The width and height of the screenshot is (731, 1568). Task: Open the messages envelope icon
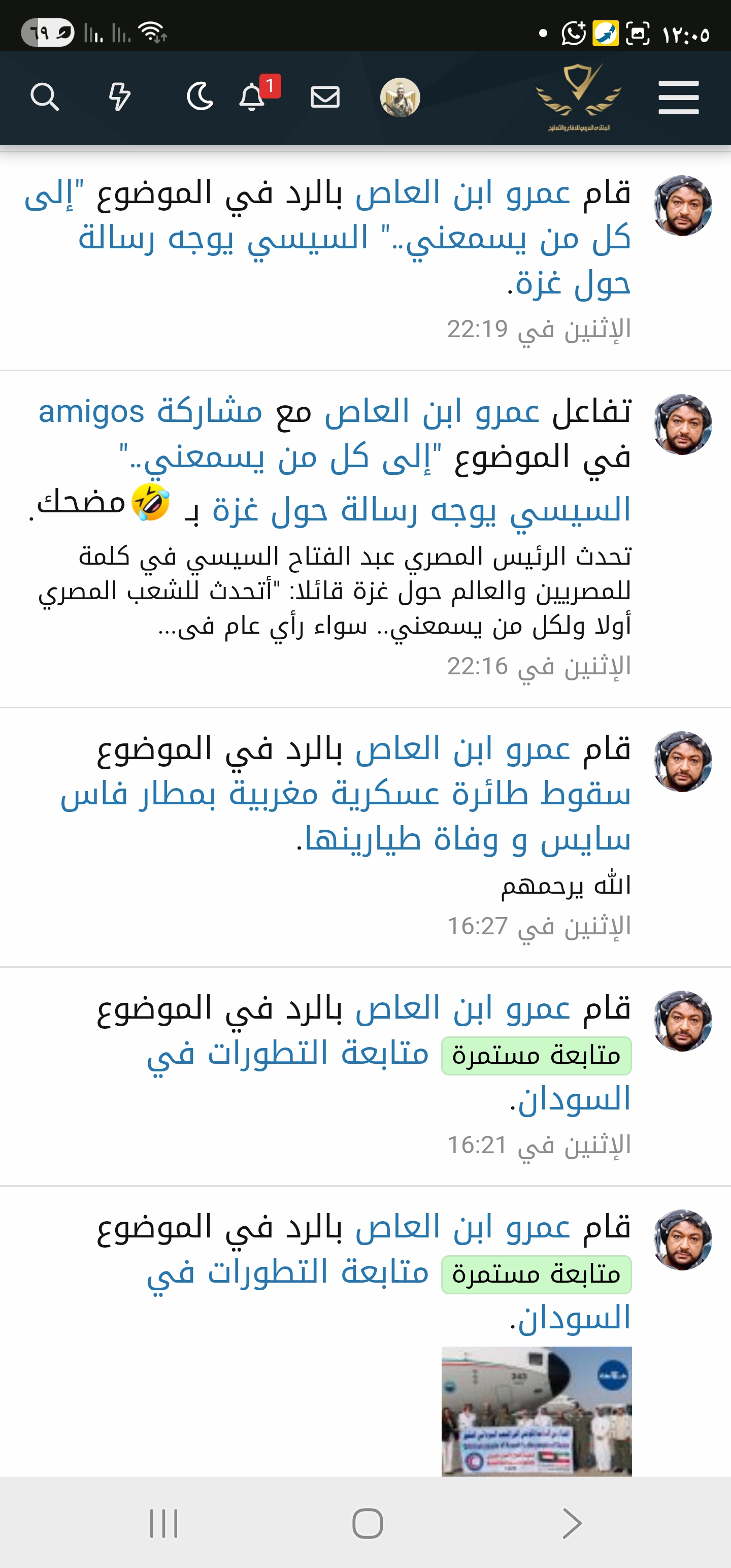click(x=325, y=97)
